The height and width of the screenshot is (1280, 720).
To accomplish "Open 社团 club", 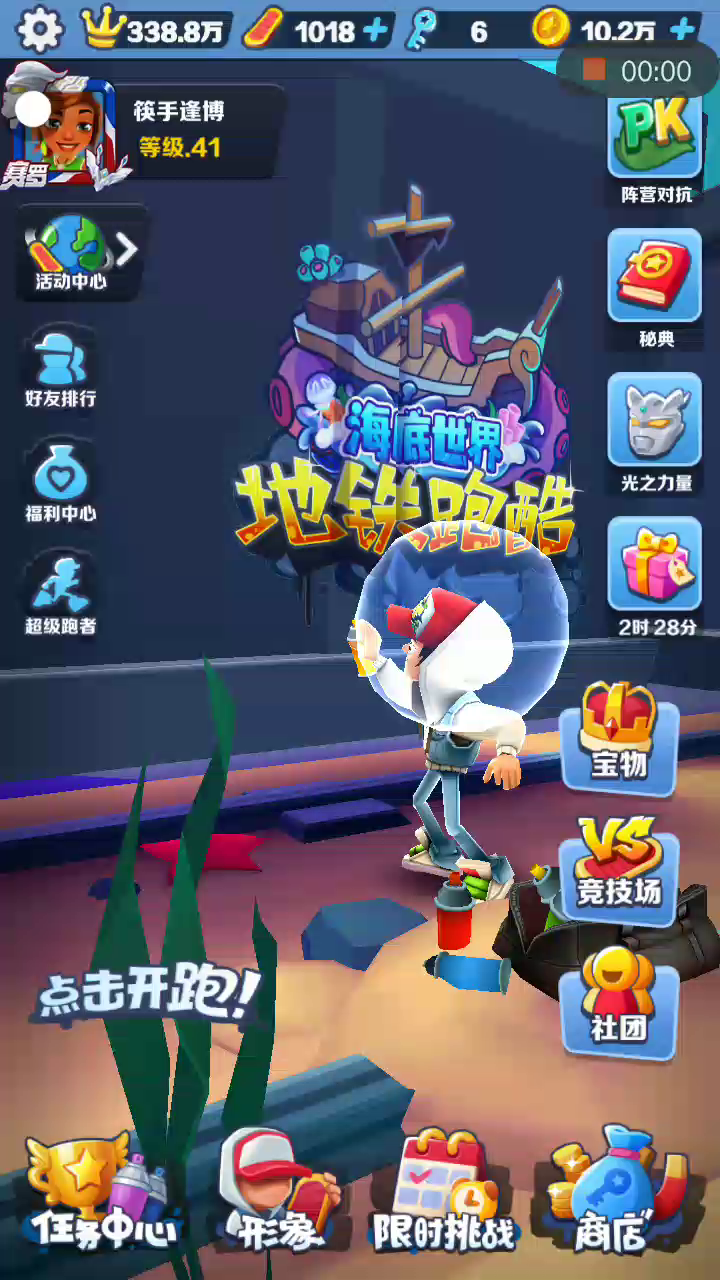I will pos(618,998).
